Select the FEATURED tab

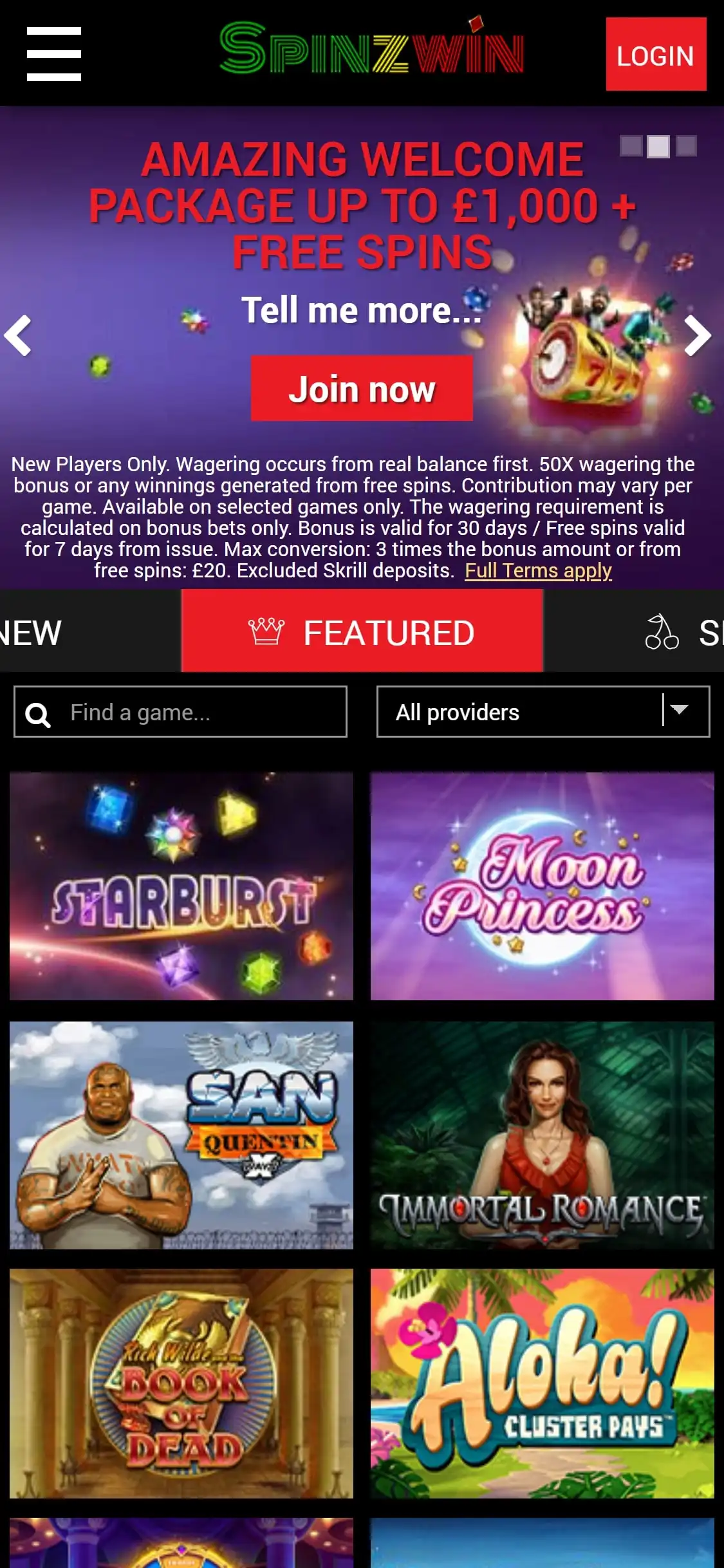[362, 632]
